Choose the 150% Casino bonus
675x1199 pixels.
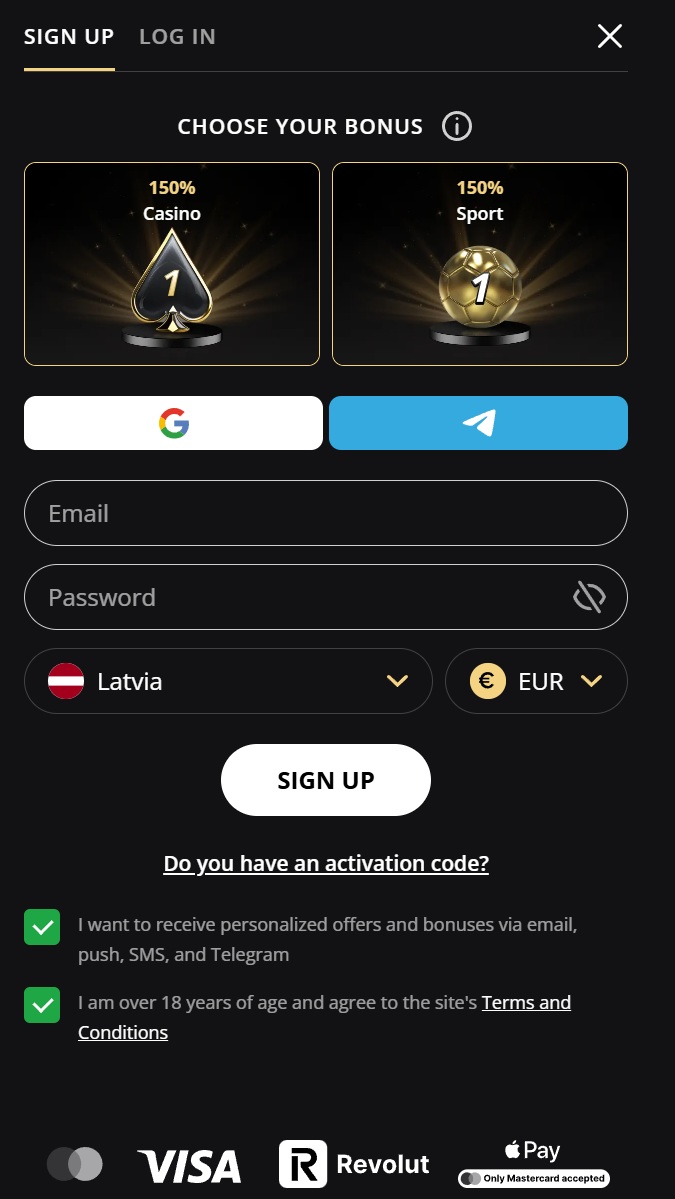(x=172, y=264)
